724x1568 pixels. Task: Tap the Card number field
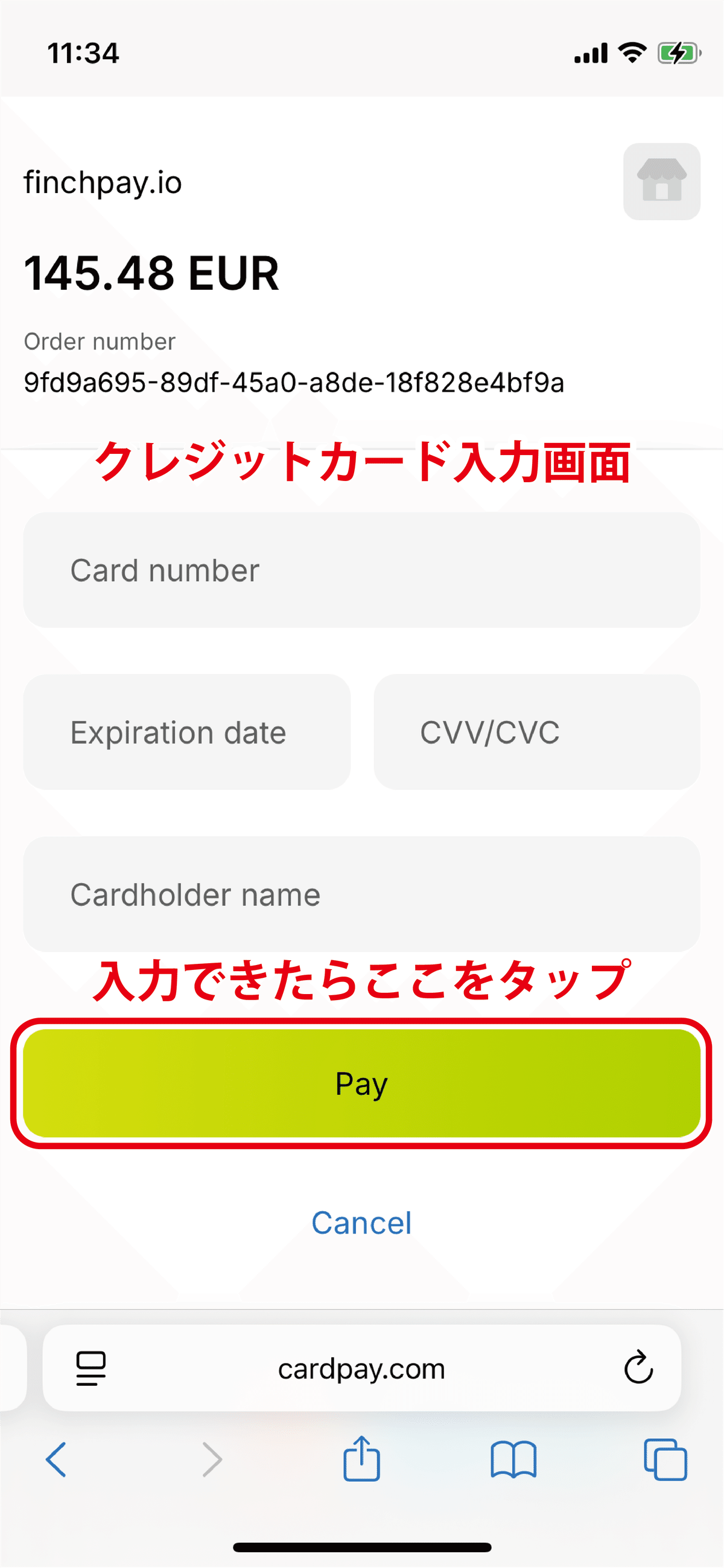361,570
